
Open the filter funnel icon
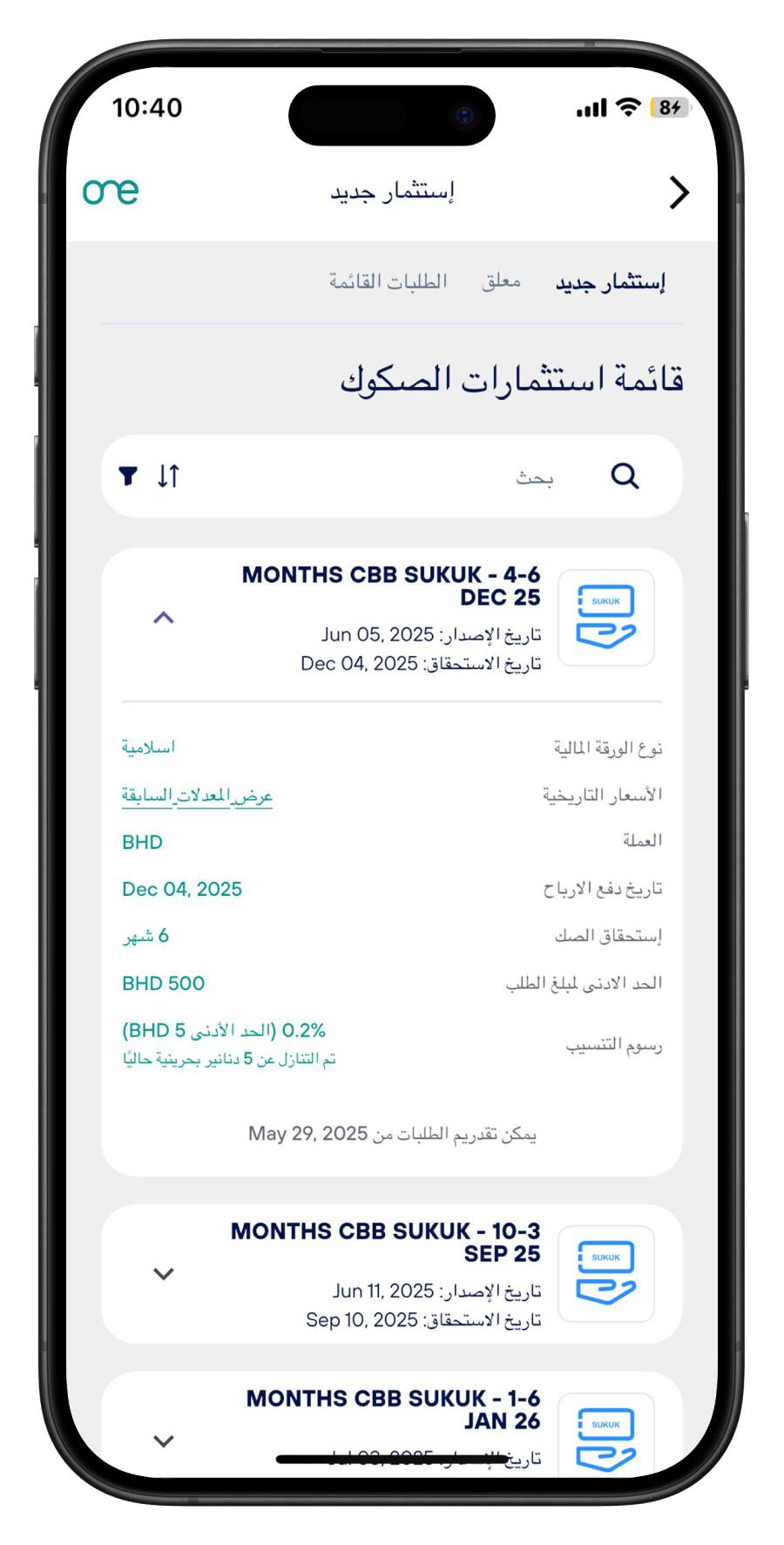pos(128,476)
